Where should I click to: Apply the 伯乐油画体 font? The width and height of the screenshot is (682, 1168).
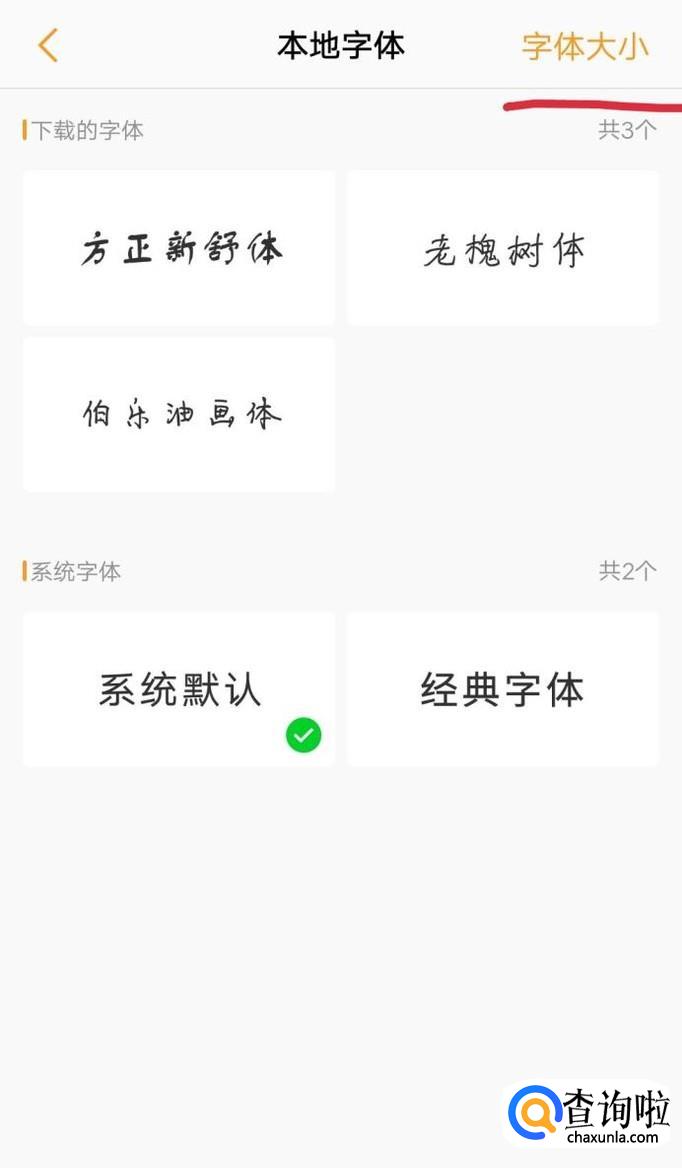pos(179,414)
